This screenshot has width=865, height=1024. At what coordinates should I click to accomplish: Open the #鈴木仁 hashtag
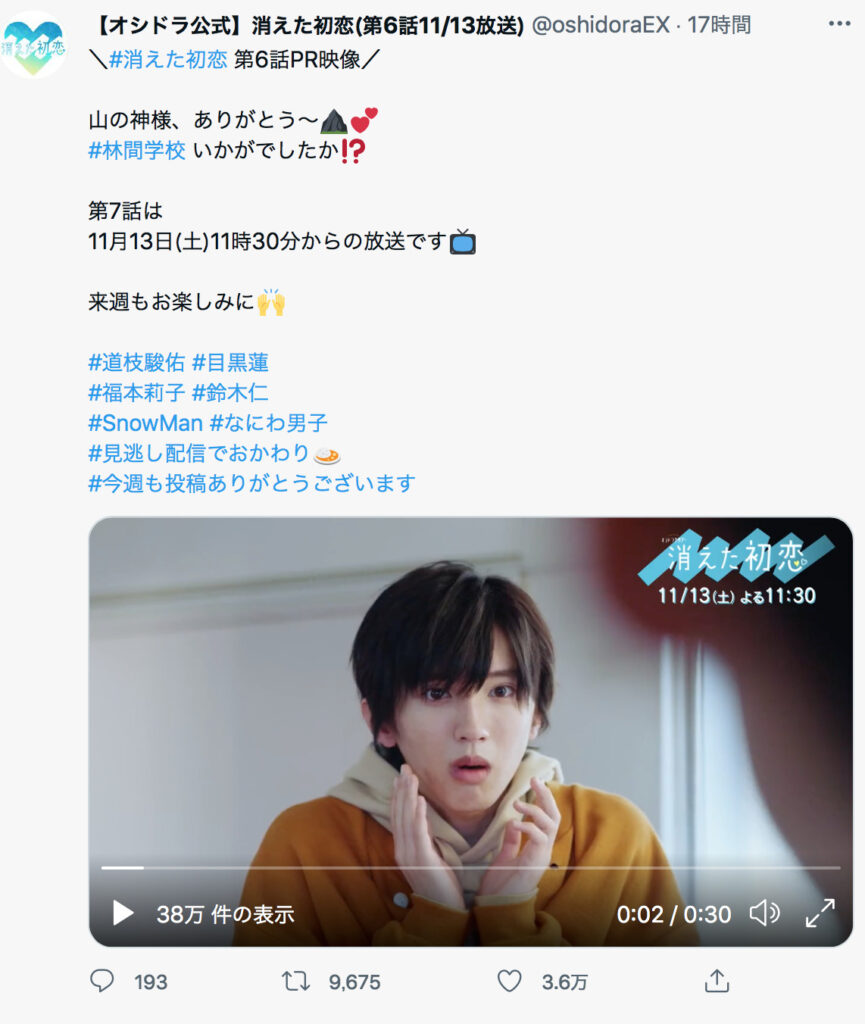[x=230, y=392]
